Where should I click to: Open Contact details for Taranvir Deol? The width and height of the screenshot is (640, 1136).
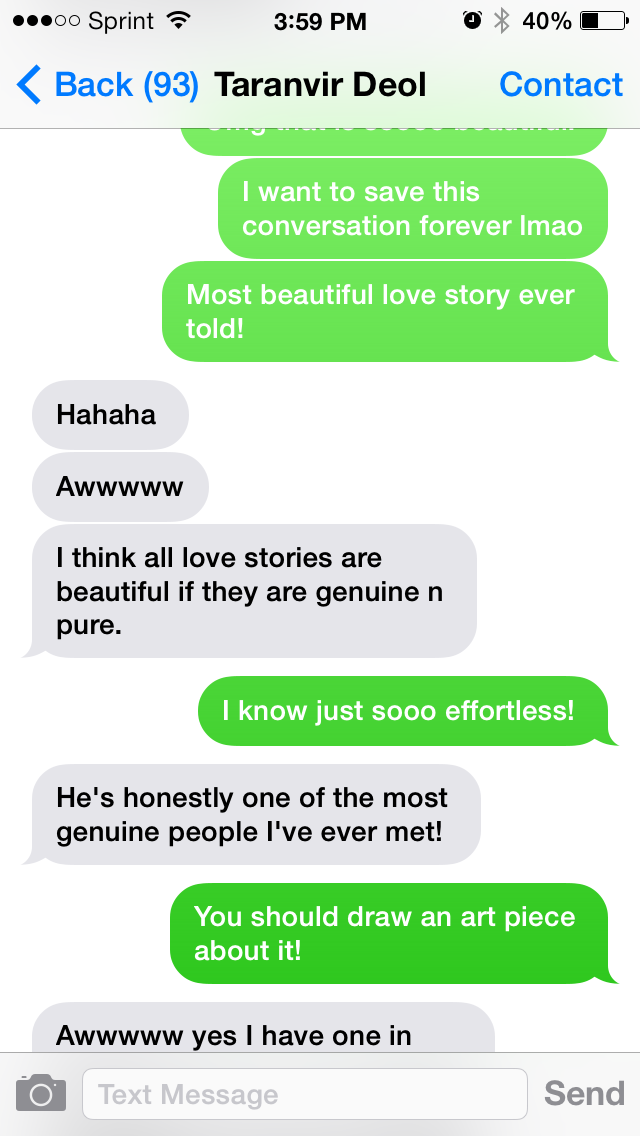click(x=560, y=85)
